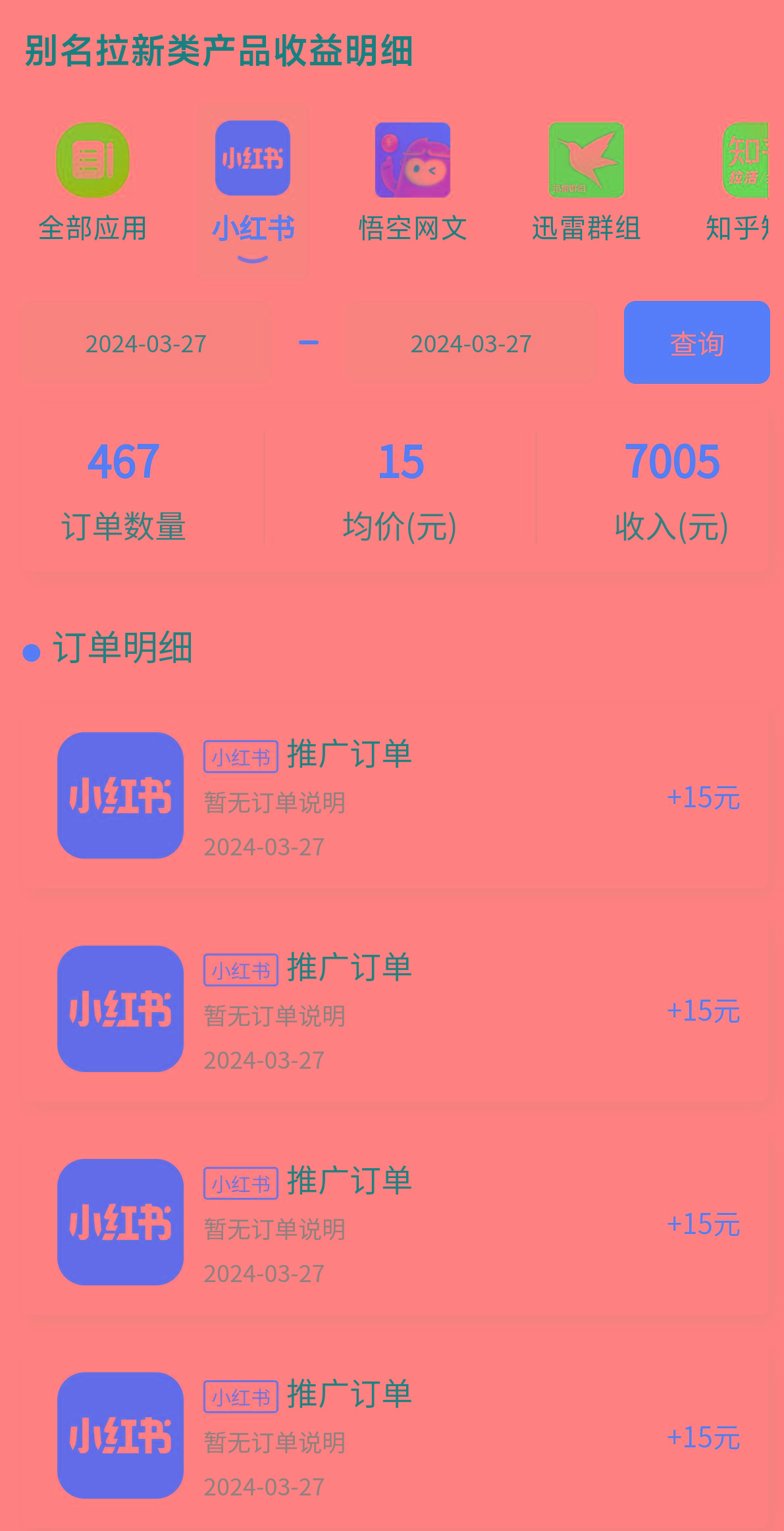
Task: Toggle selection of the second 推广订单 item
Action: pyautogui.click(x=350, y=968)
